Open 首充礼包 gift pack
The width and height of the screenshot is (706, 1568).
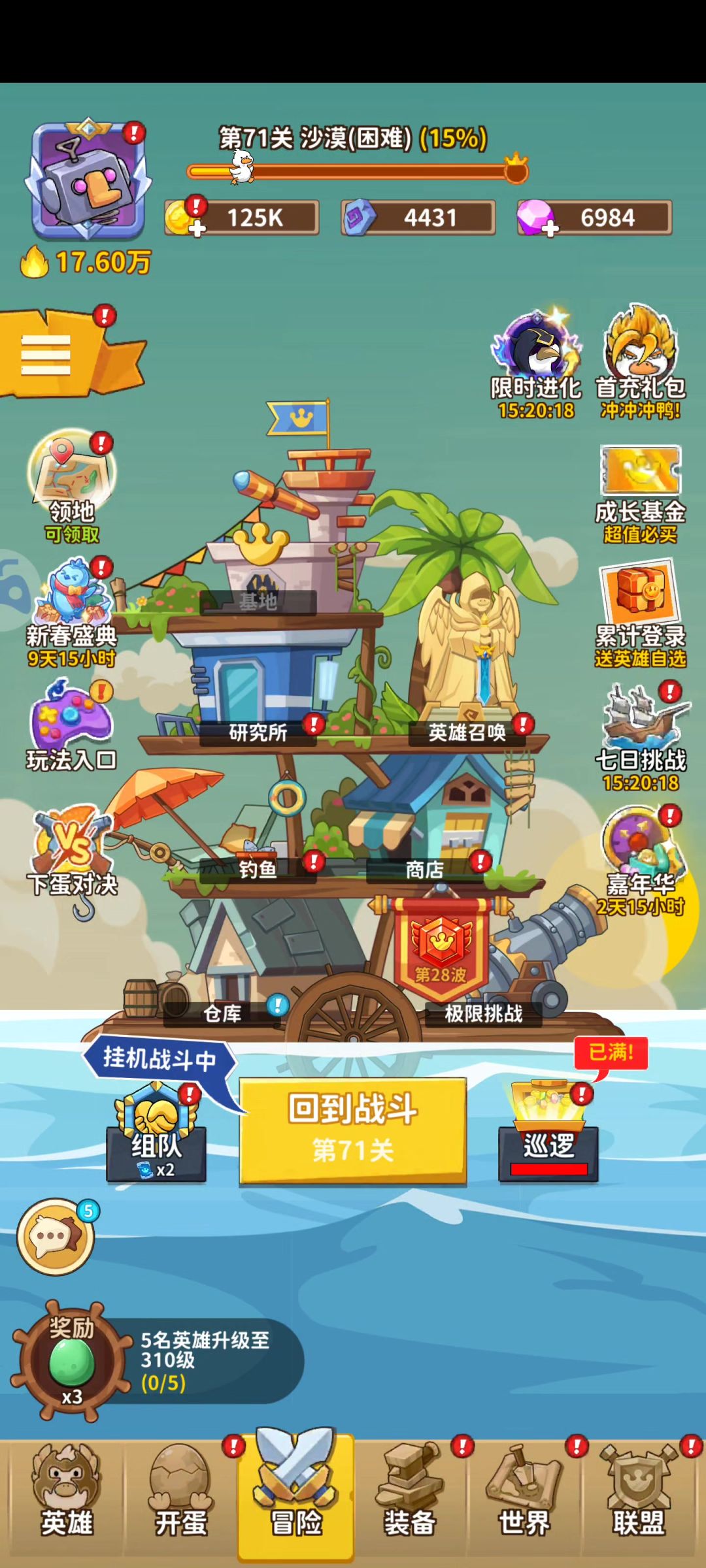point(640,356)
